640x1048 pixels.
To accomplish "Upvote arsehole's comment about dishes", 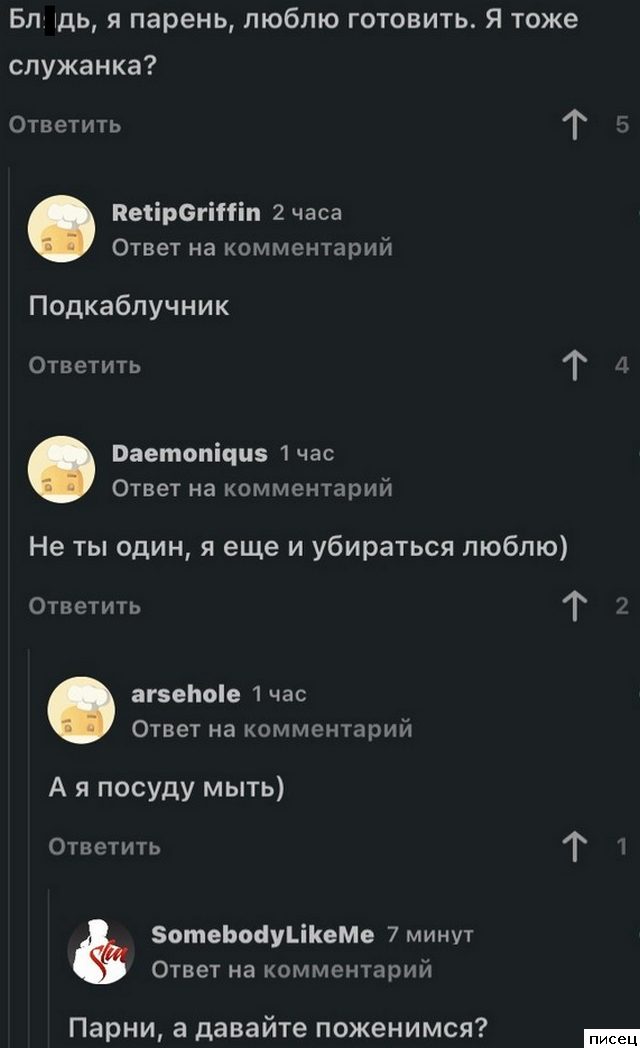I will tap(574, 847).
